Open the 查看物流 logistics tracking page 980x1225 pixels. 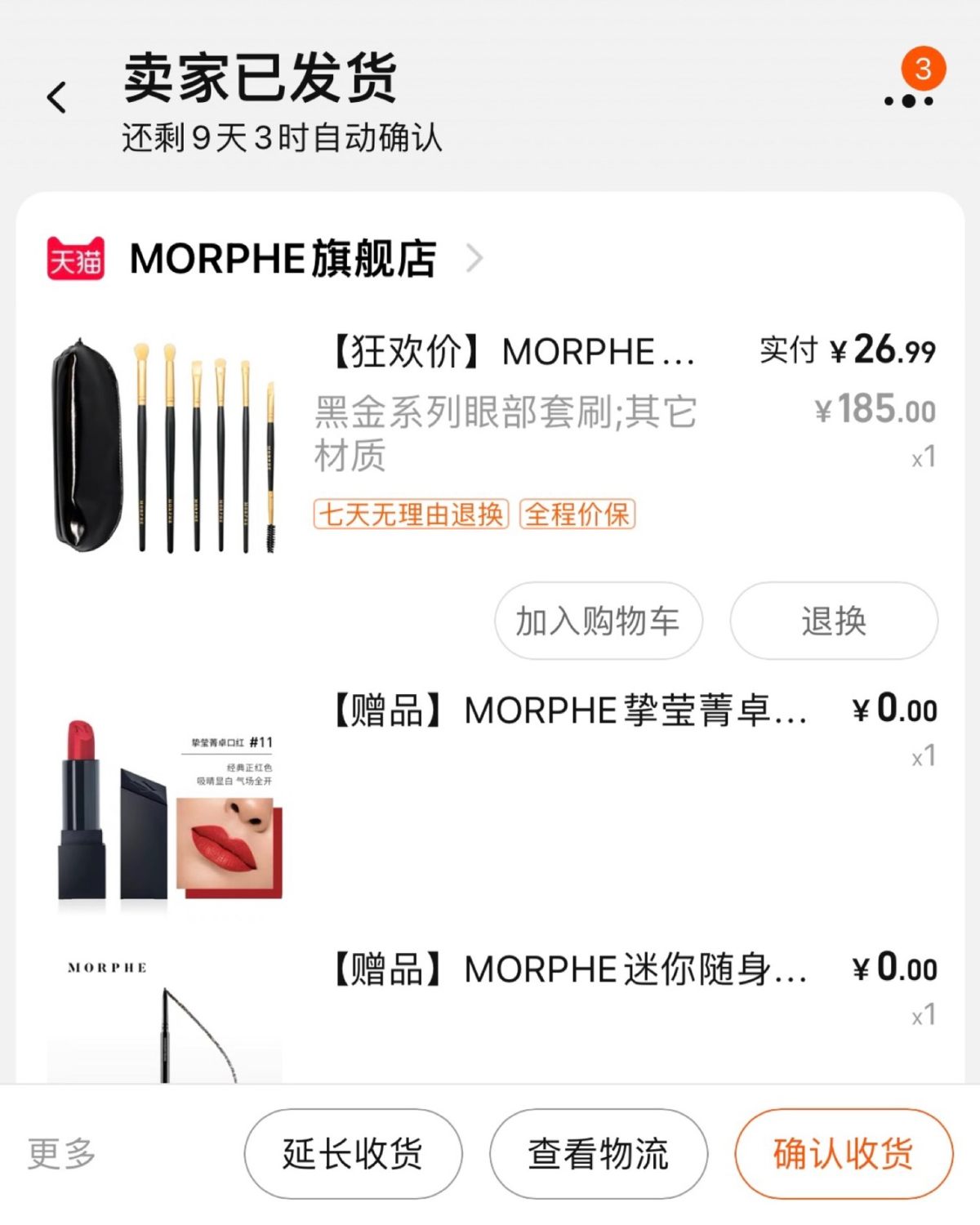coord(599,1153)
